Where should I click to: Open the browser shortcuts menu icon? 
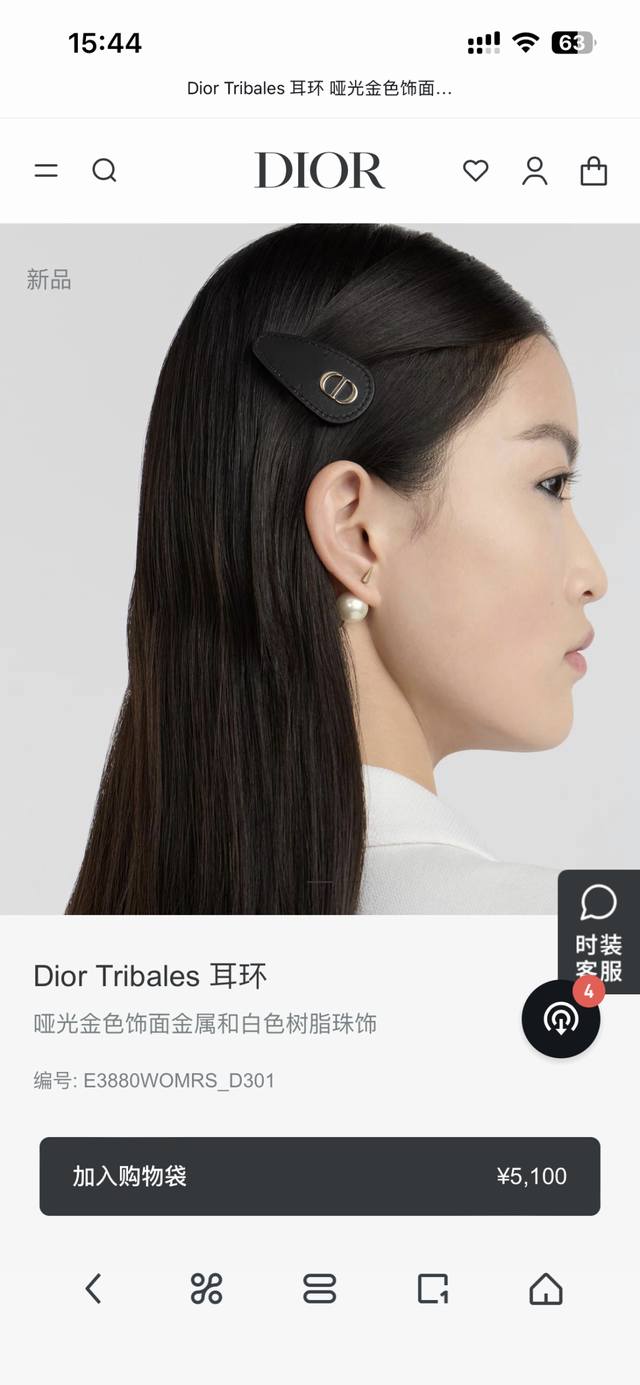point(206,1289)
